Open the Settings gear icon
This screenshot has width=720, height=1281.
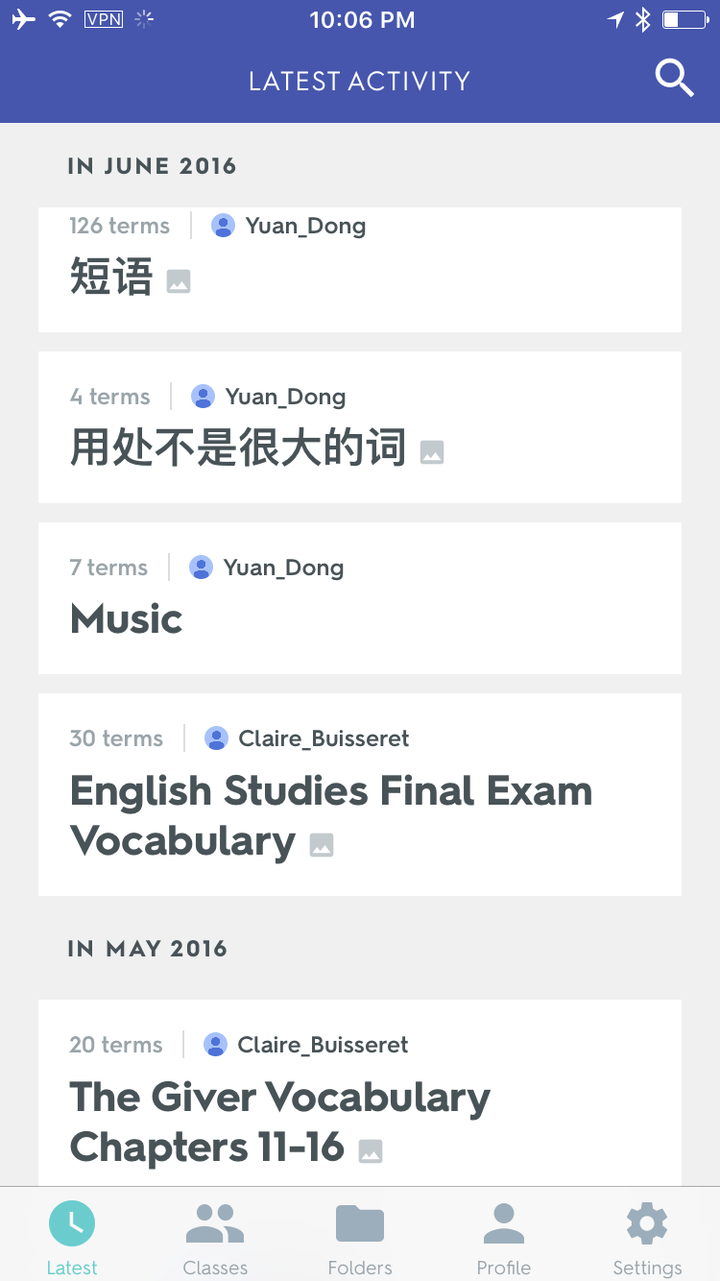(x=646, y=1222)
